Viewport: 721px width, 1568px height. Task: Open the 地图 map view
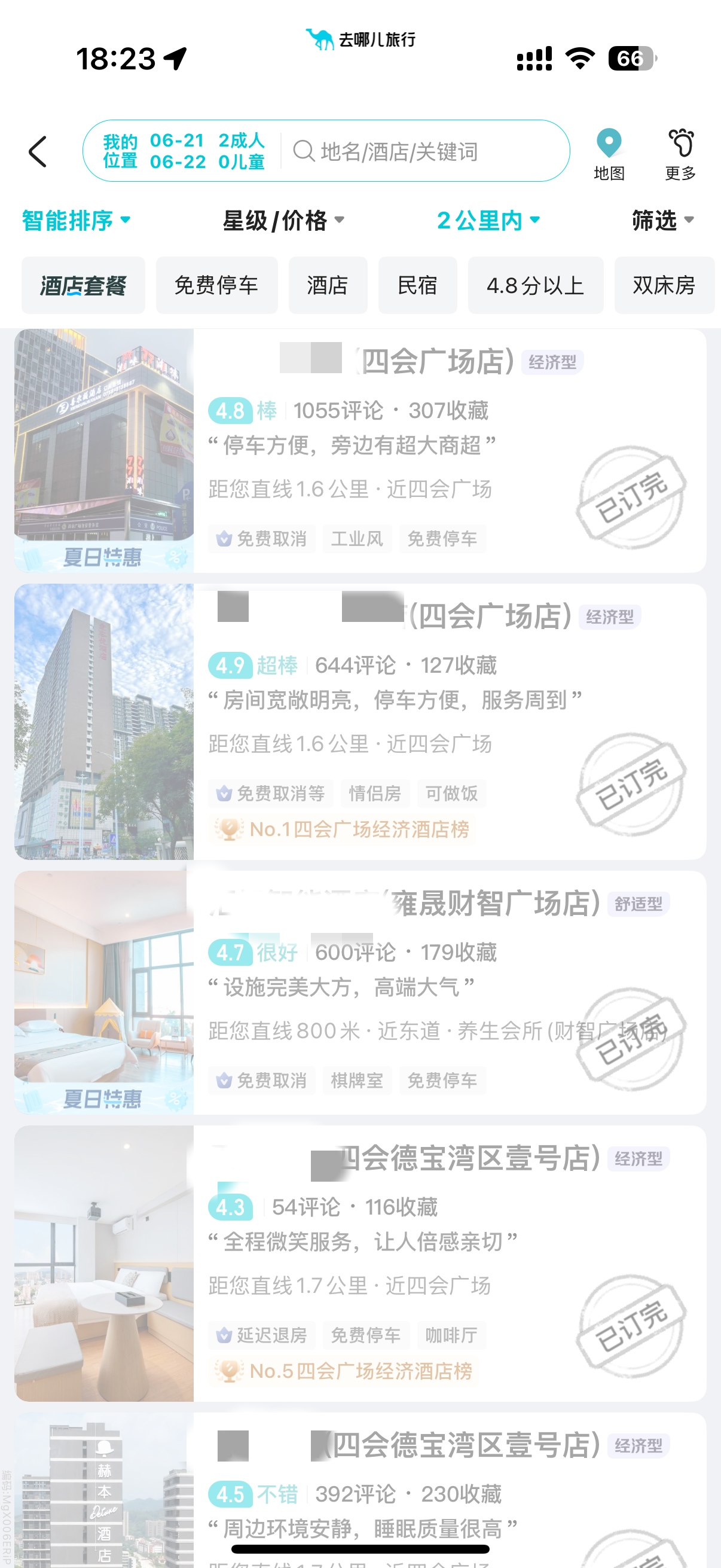click(x=609, y=154)
